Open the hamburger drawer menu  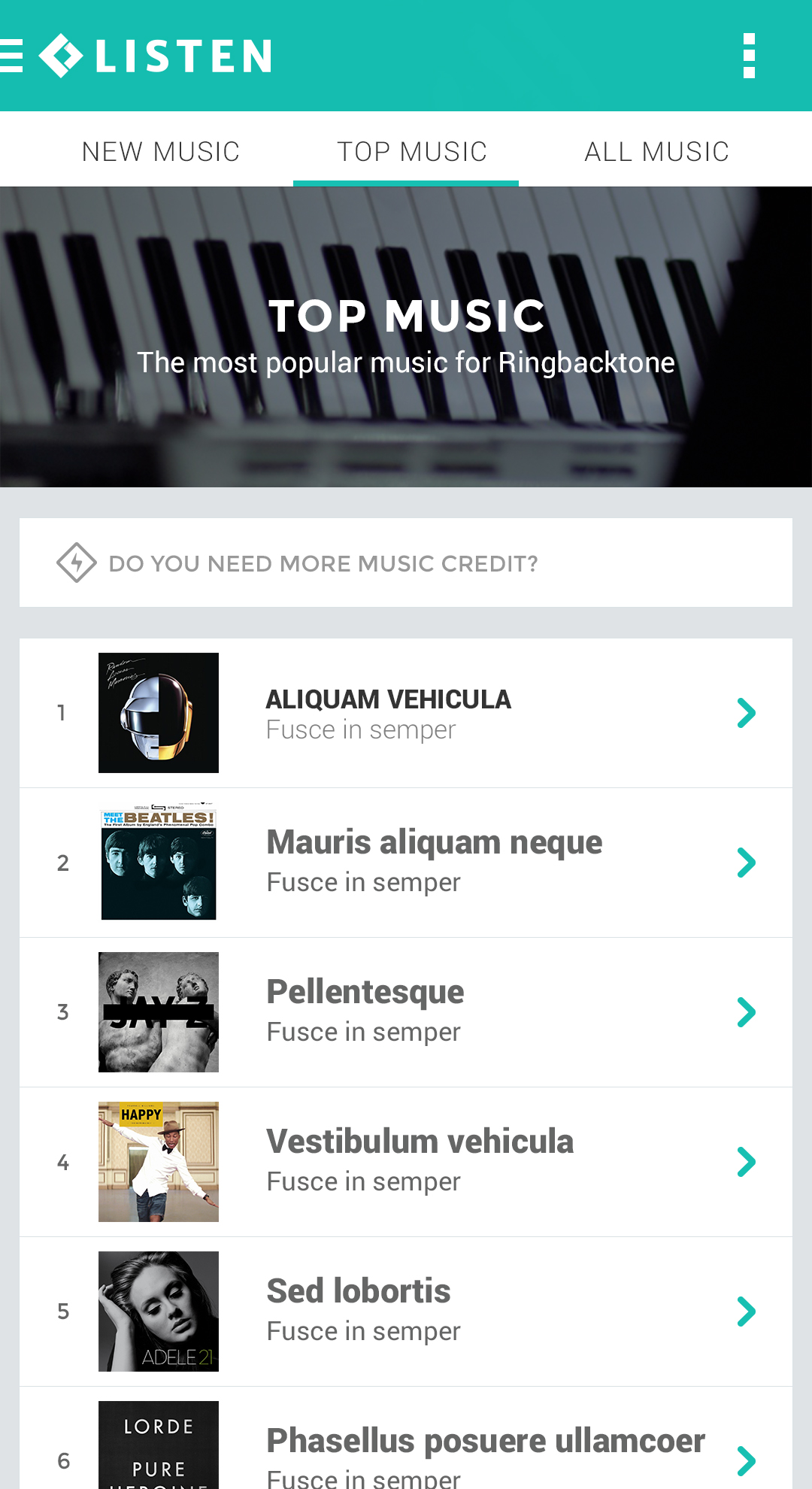click(x=11, y=56)
